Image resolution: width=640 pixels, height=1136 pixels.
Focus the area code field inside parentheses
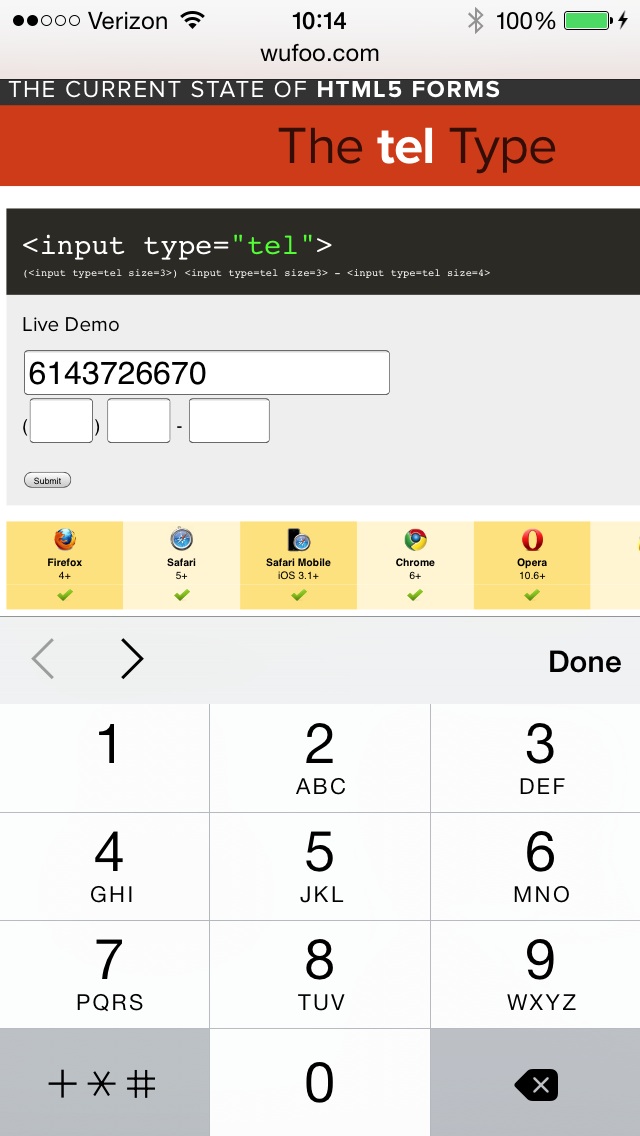61,420
